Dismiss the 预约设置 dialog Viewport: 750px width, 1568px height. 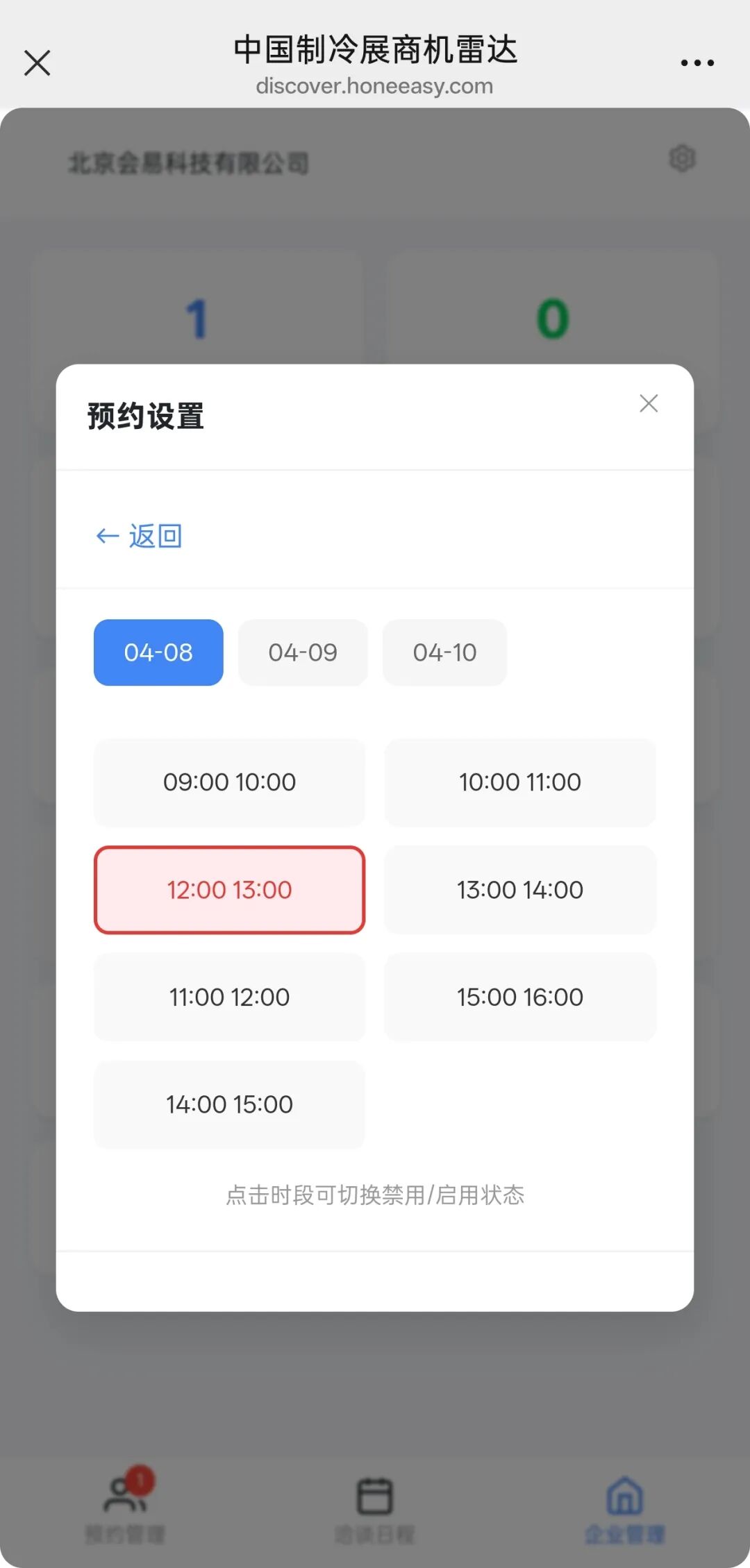click(648, 403)
